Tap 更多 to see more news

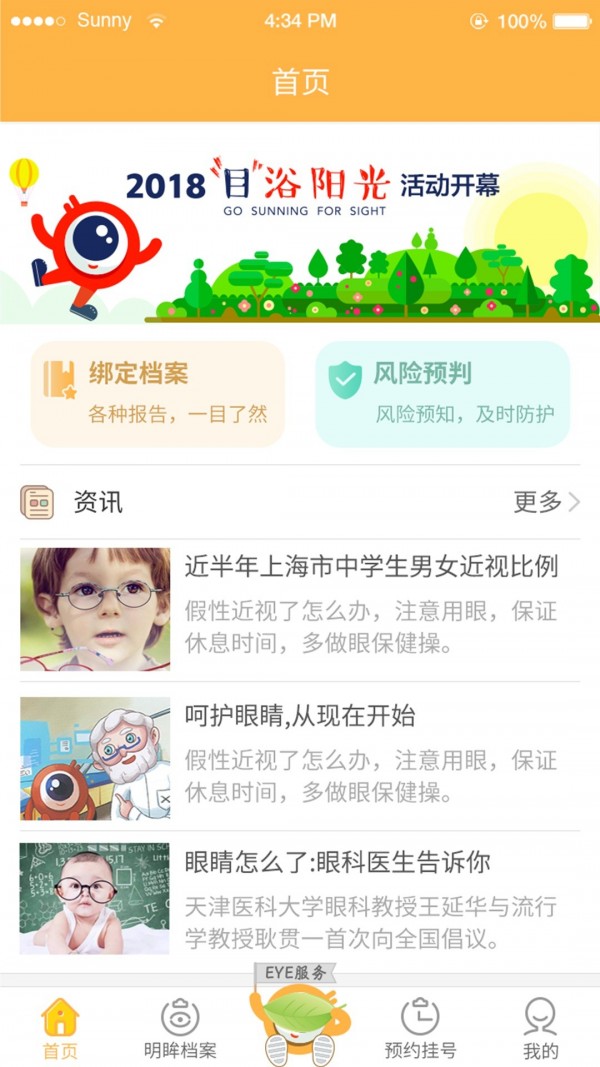coord(545,502)
